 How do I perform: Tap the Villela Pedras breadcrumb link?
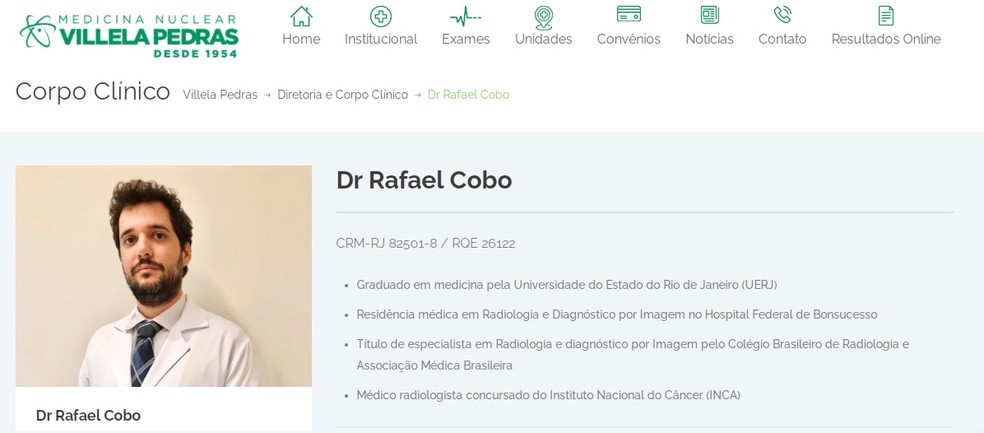coord(220,95)
